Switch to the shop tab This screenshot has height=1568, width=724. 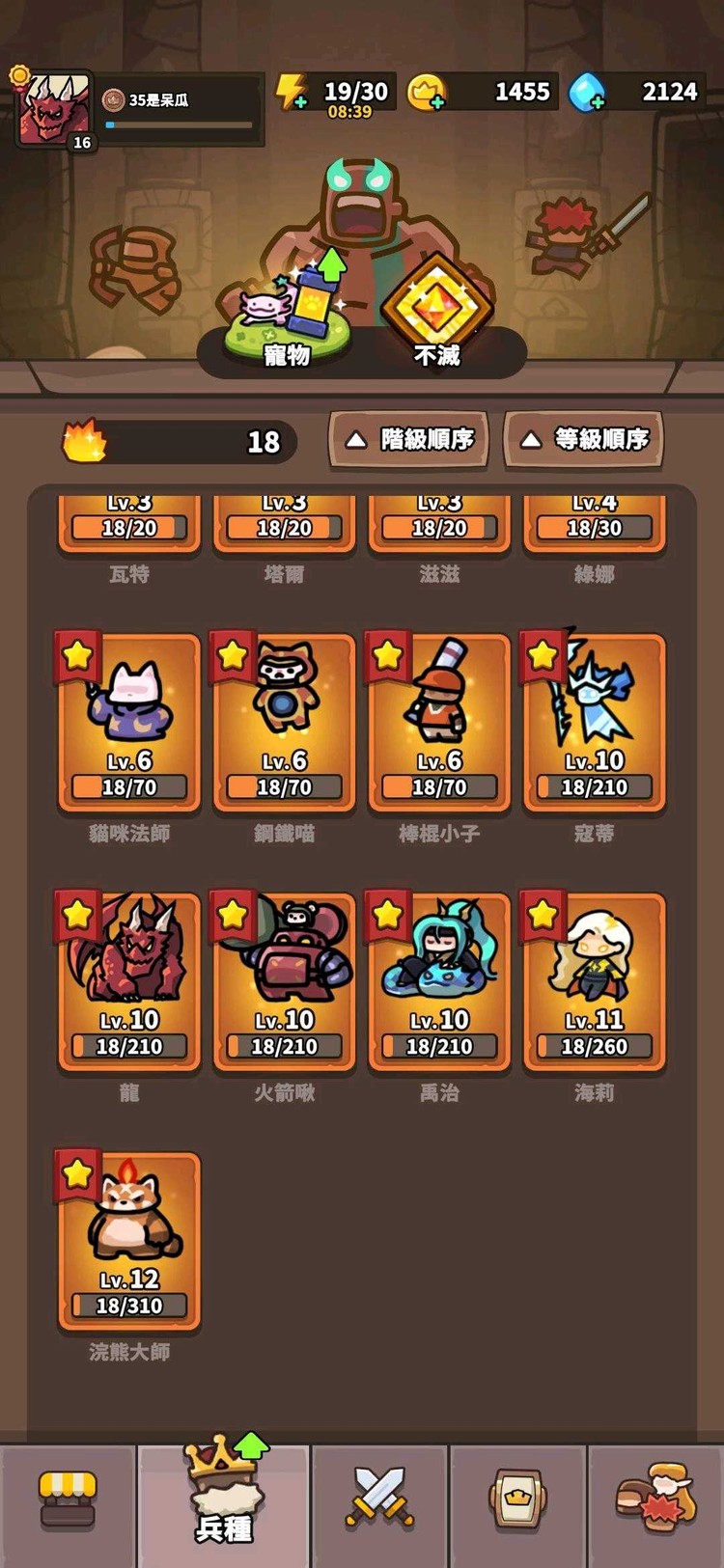point(68,1500)
